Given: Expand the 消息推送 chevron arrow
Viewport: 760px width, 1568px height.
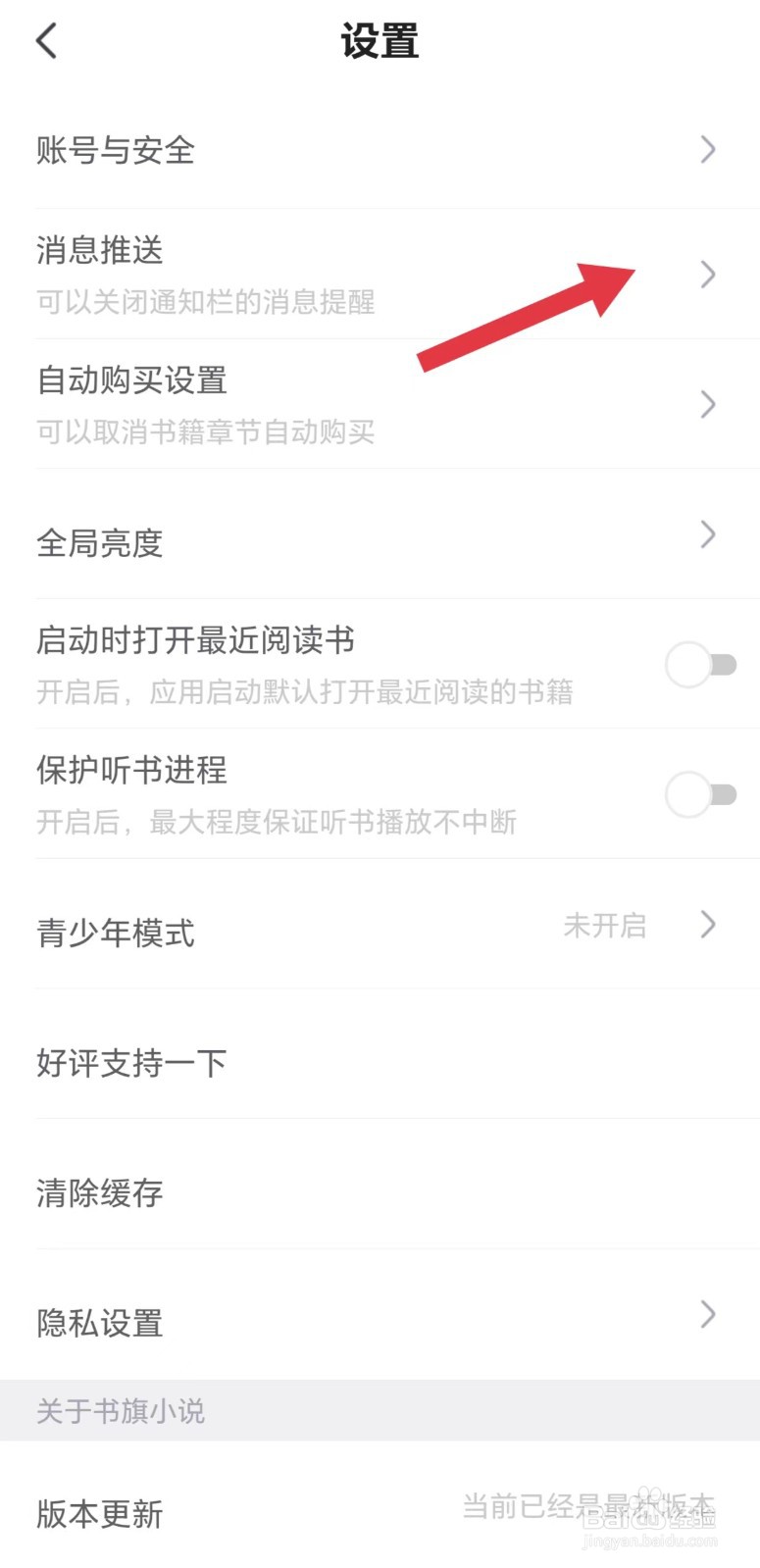Looking at the screenshot, I should (x=708, y=275).
